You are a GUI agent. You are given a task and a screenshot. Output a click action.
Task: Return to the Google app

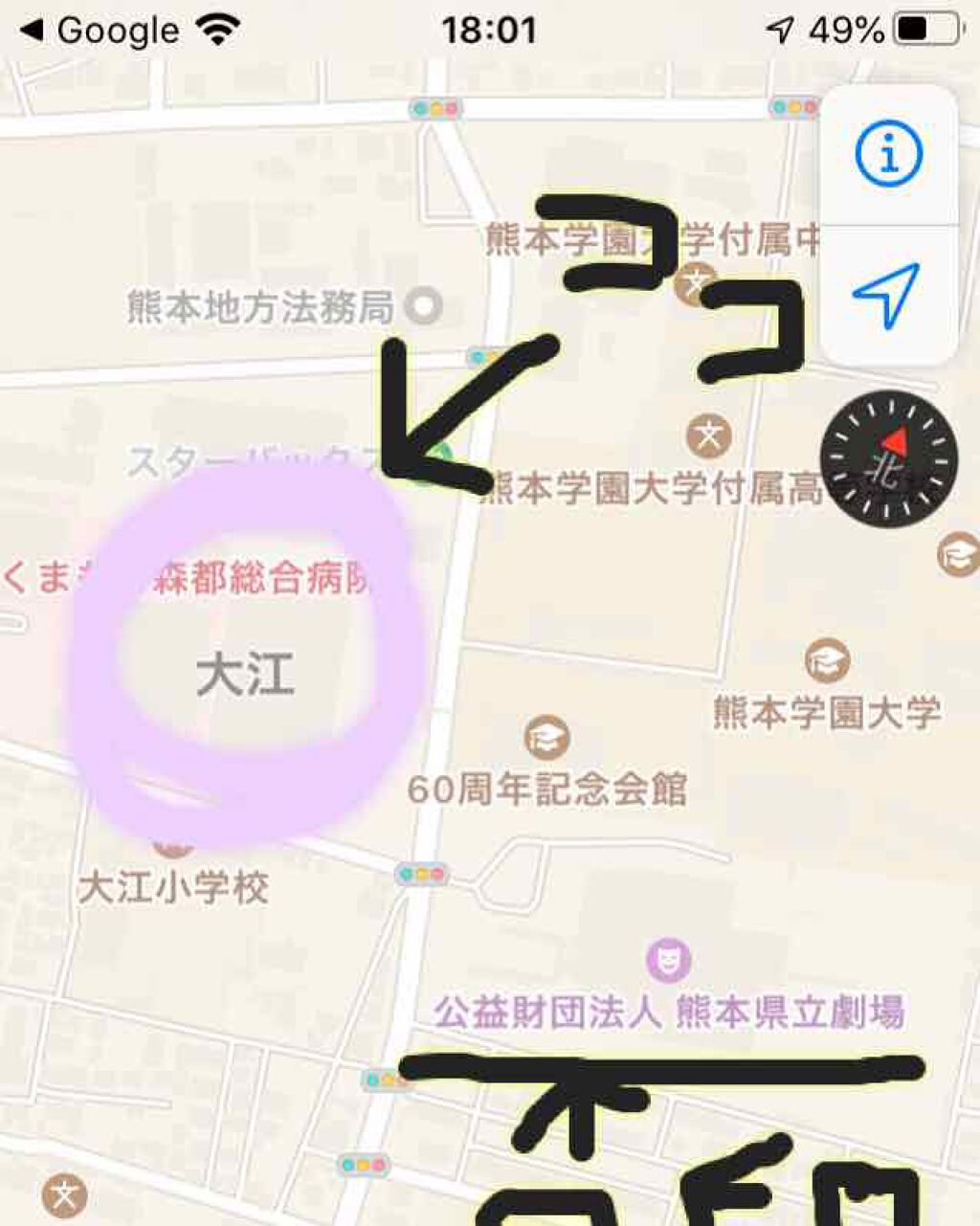point(100,31)
